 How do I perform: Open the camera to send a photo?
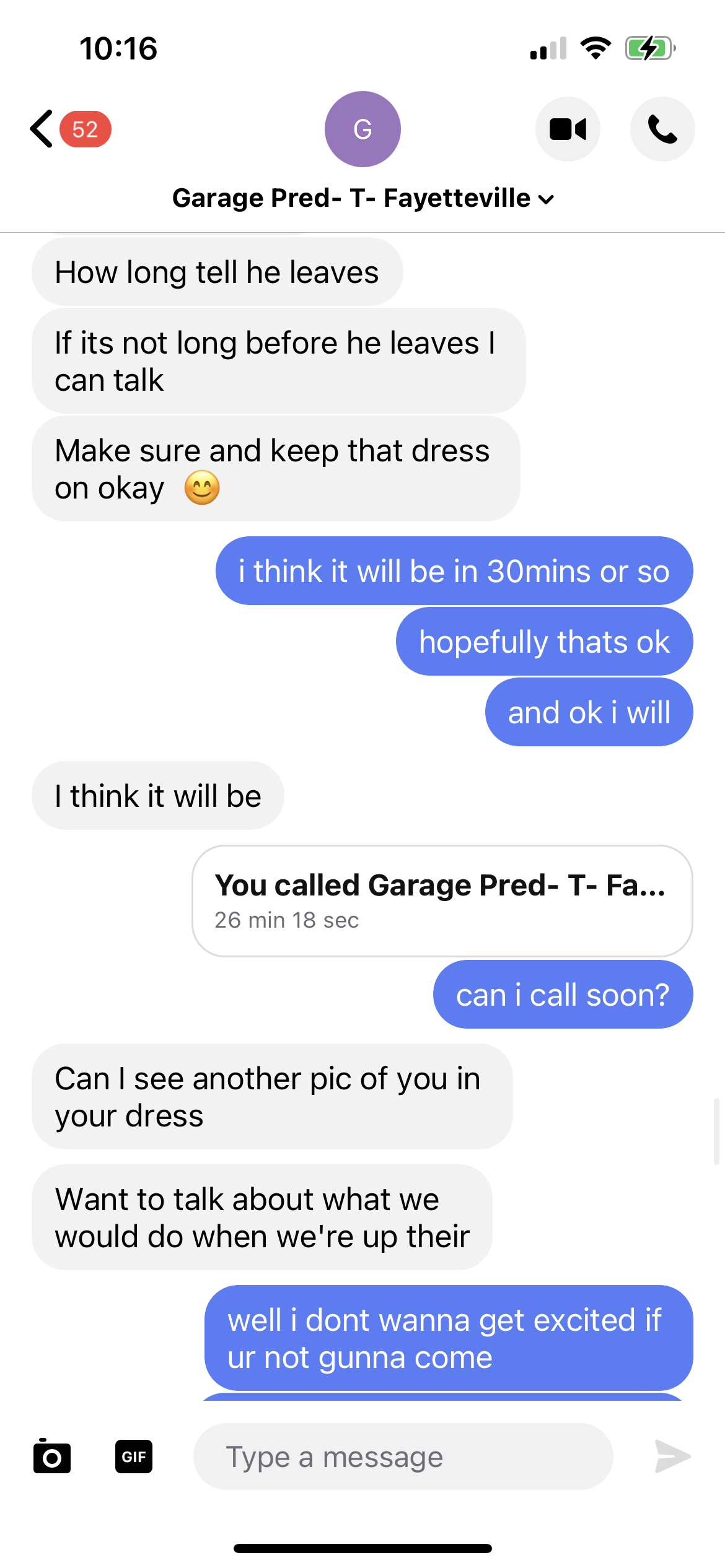point(52,1456)
